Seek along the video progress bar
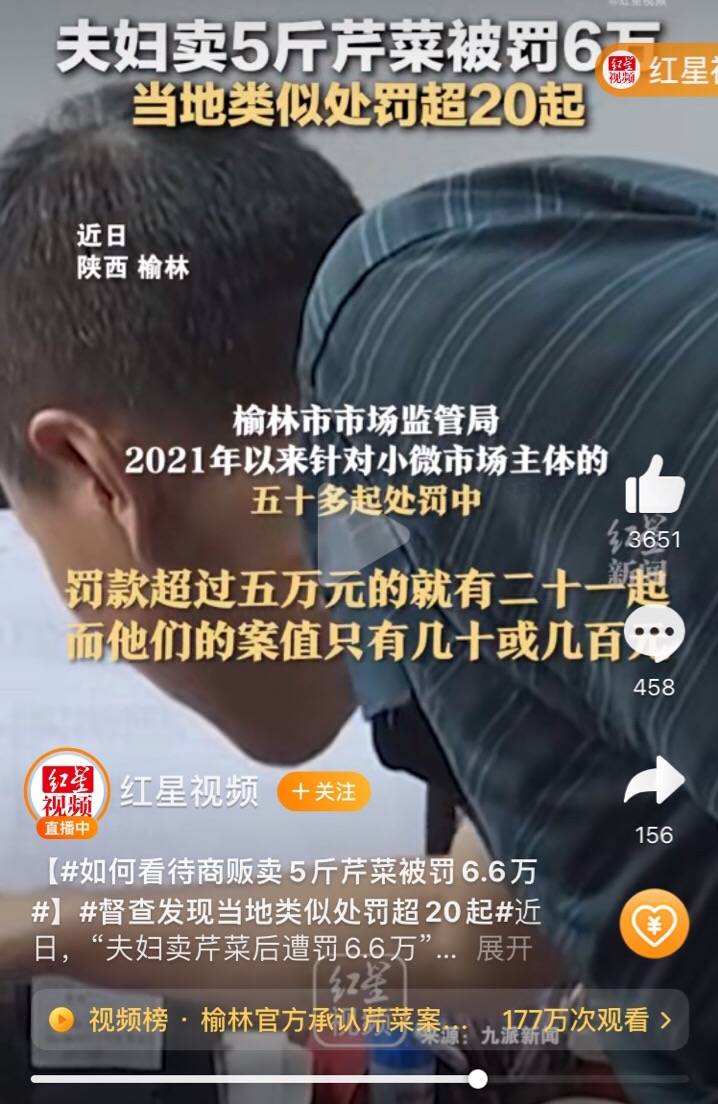 [x=300, y=1079]
